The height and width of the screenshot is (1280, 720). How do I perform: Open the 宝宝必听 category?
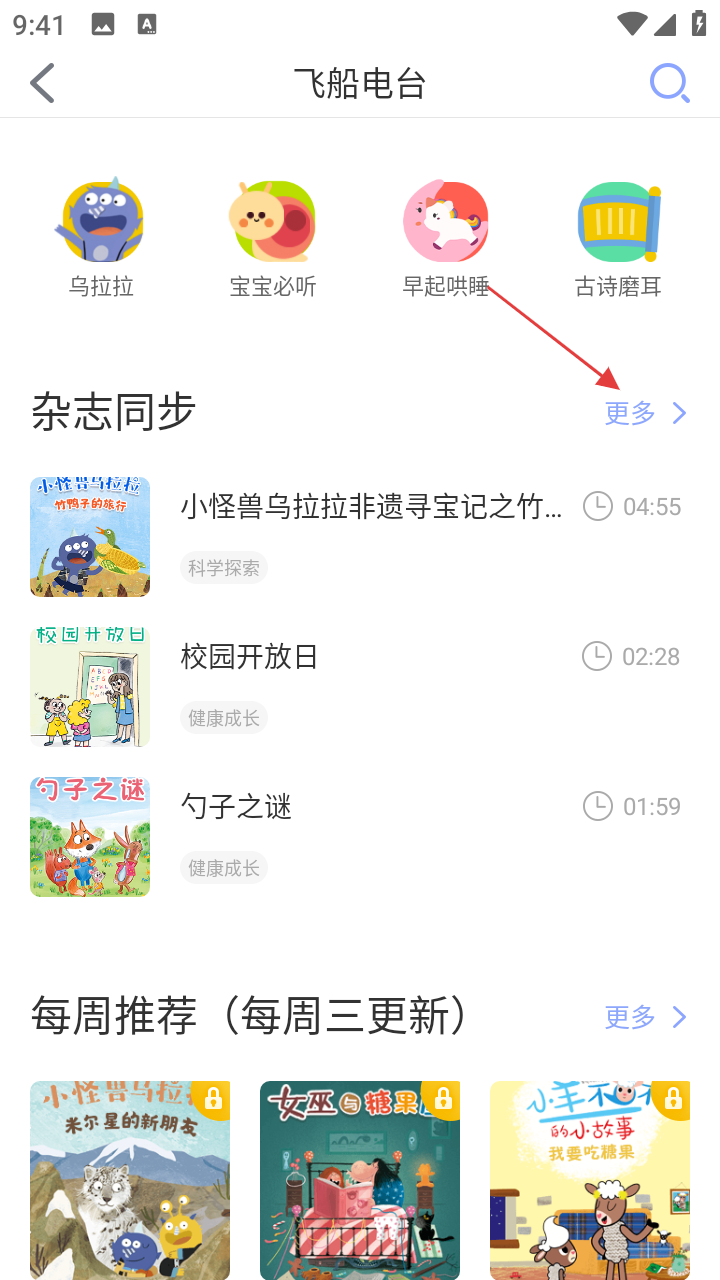pyautogui.click(x=273, y=240)
